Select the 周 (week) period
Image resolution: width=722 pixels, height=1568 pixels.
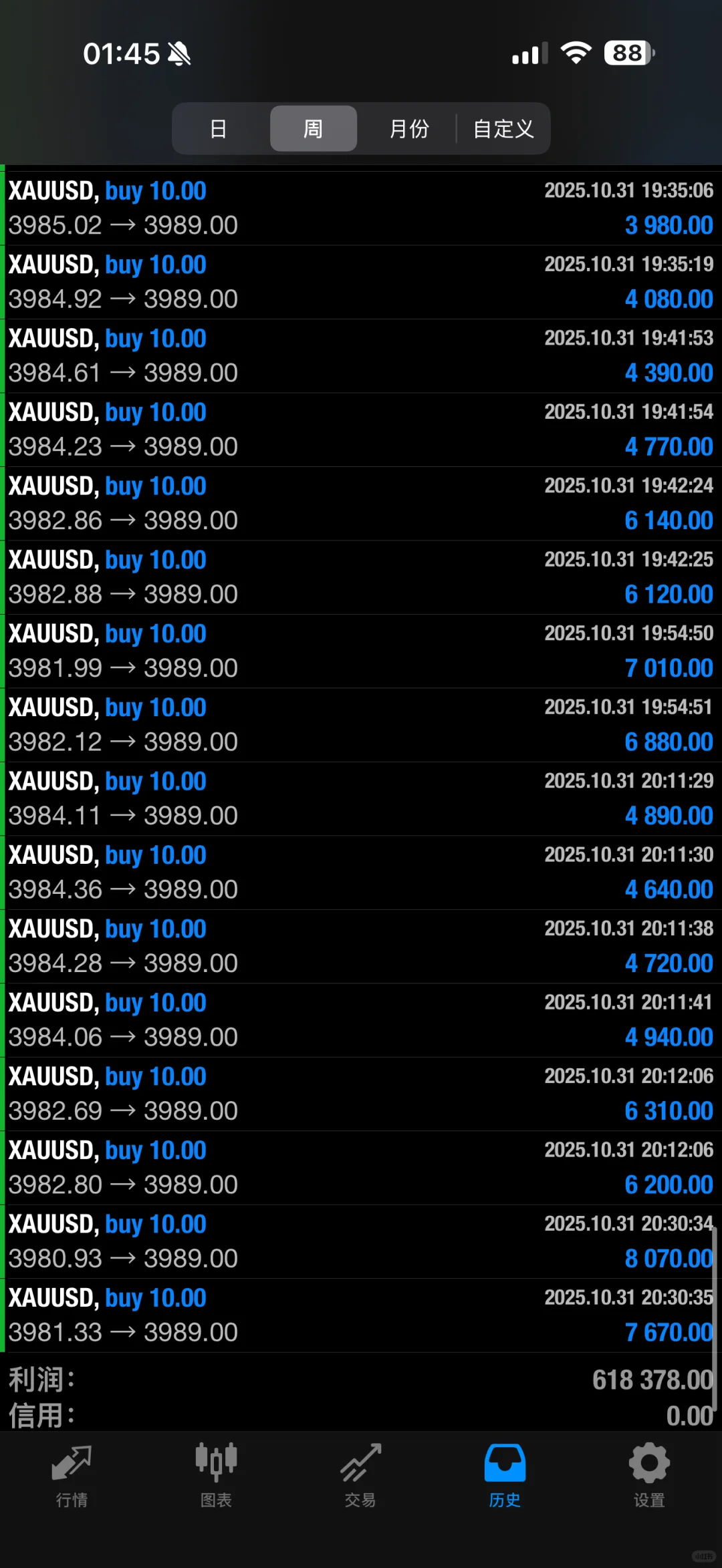[313, 128]
